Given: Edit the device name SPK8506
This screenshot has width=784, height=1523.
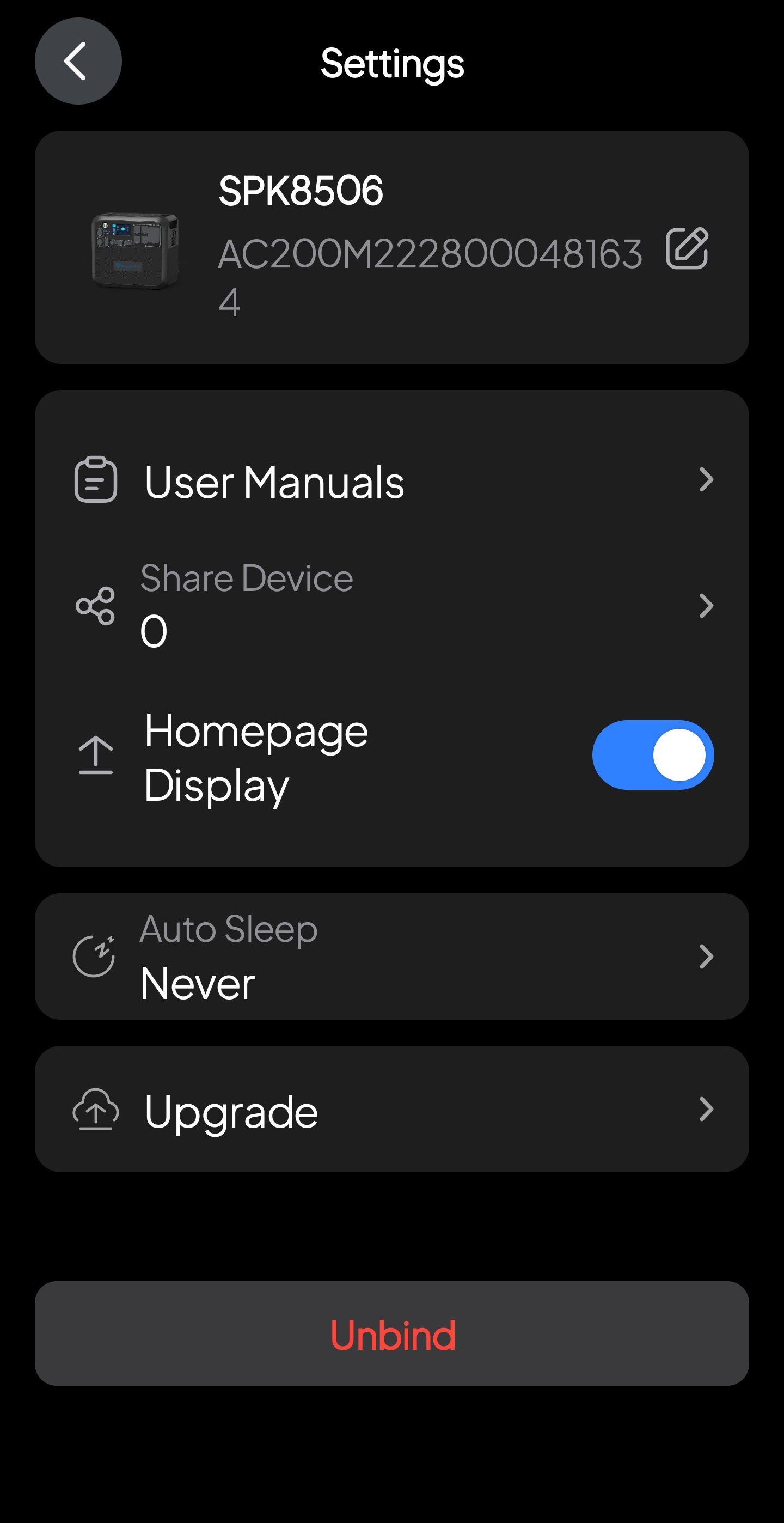Looking at the screenshot, I should [686, 248].
